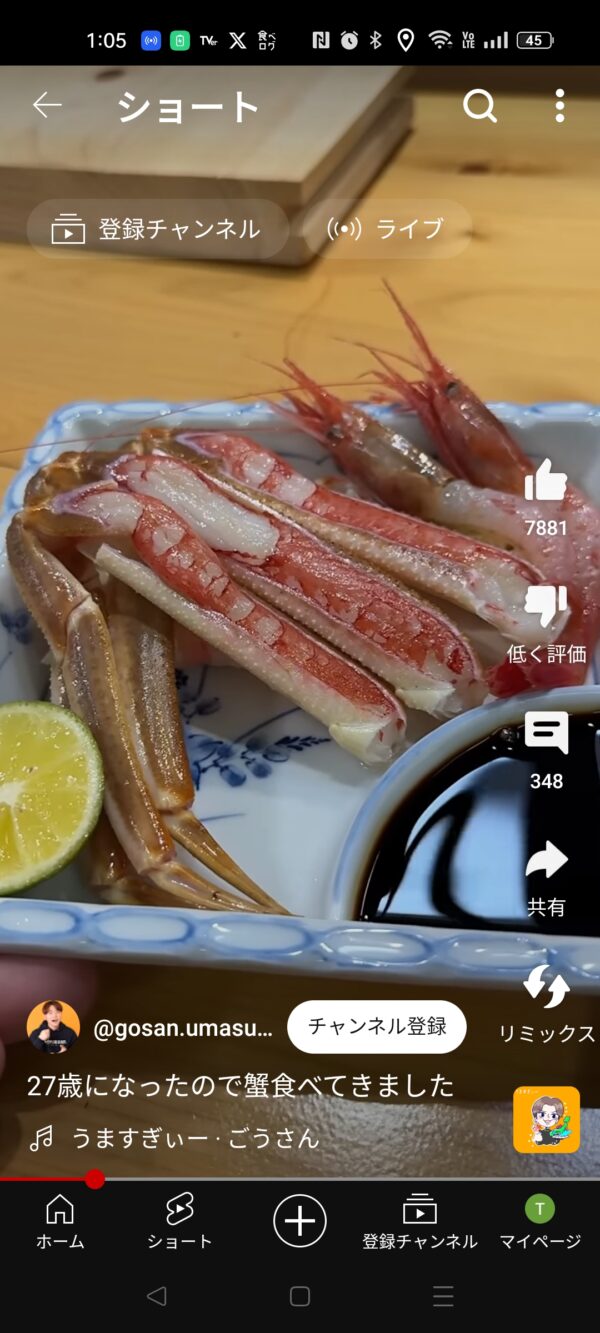
Task: Create new content with plus button
Action: [300, 1221]
